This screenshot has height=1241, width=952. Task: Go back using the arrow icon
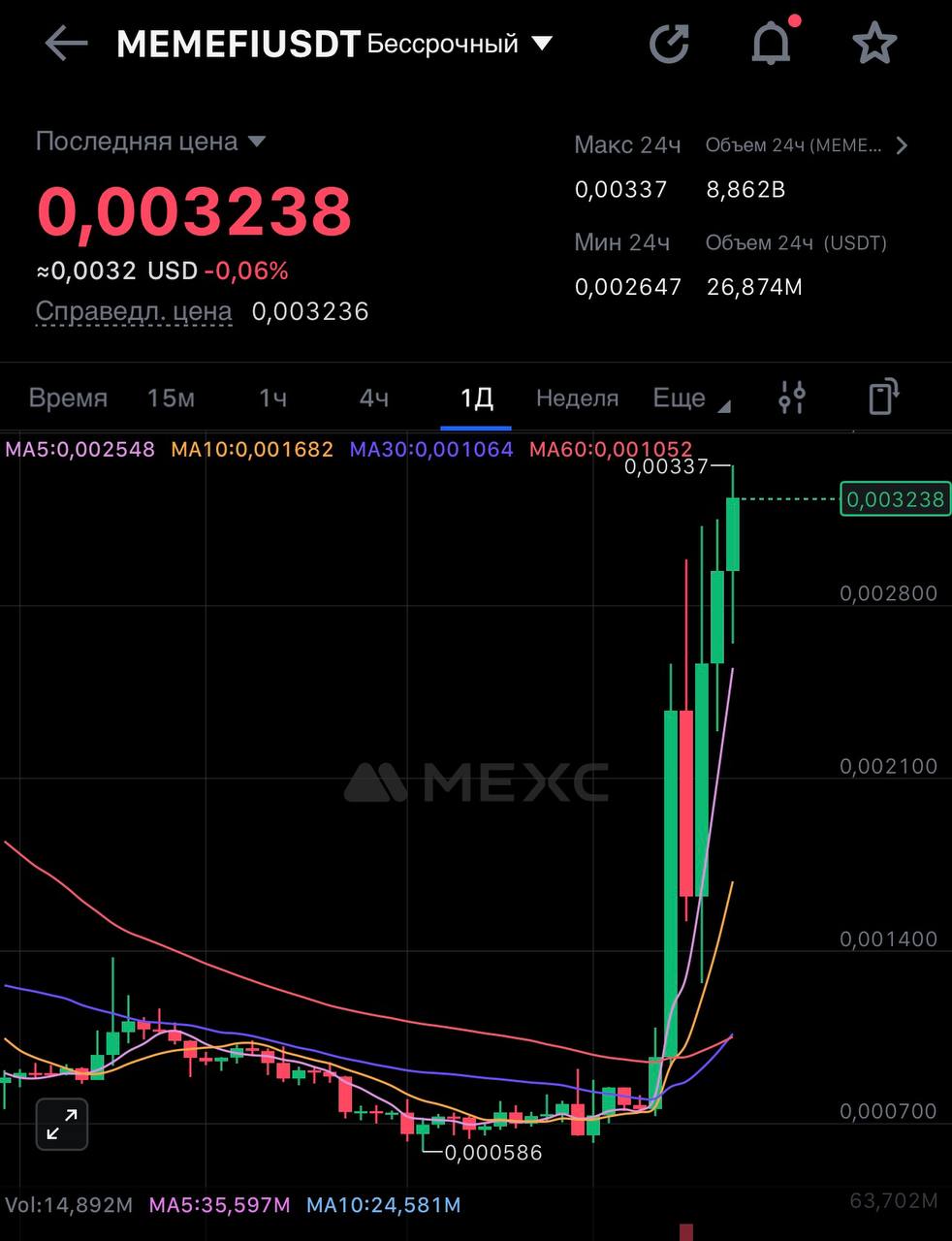66,44
